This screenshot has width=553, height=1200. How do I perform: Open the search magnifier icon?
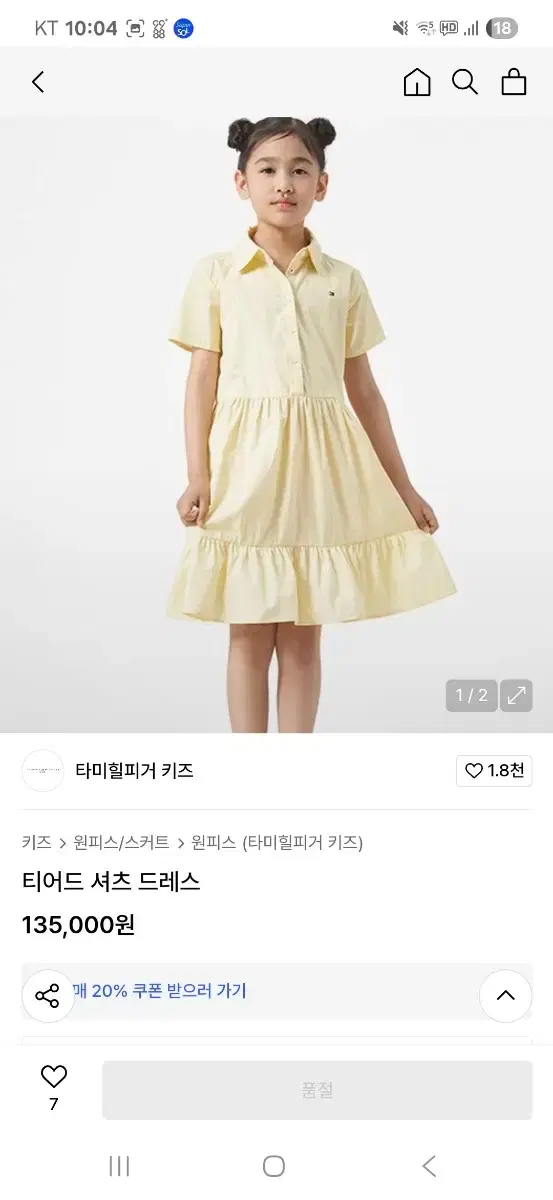tap(465, 82)
